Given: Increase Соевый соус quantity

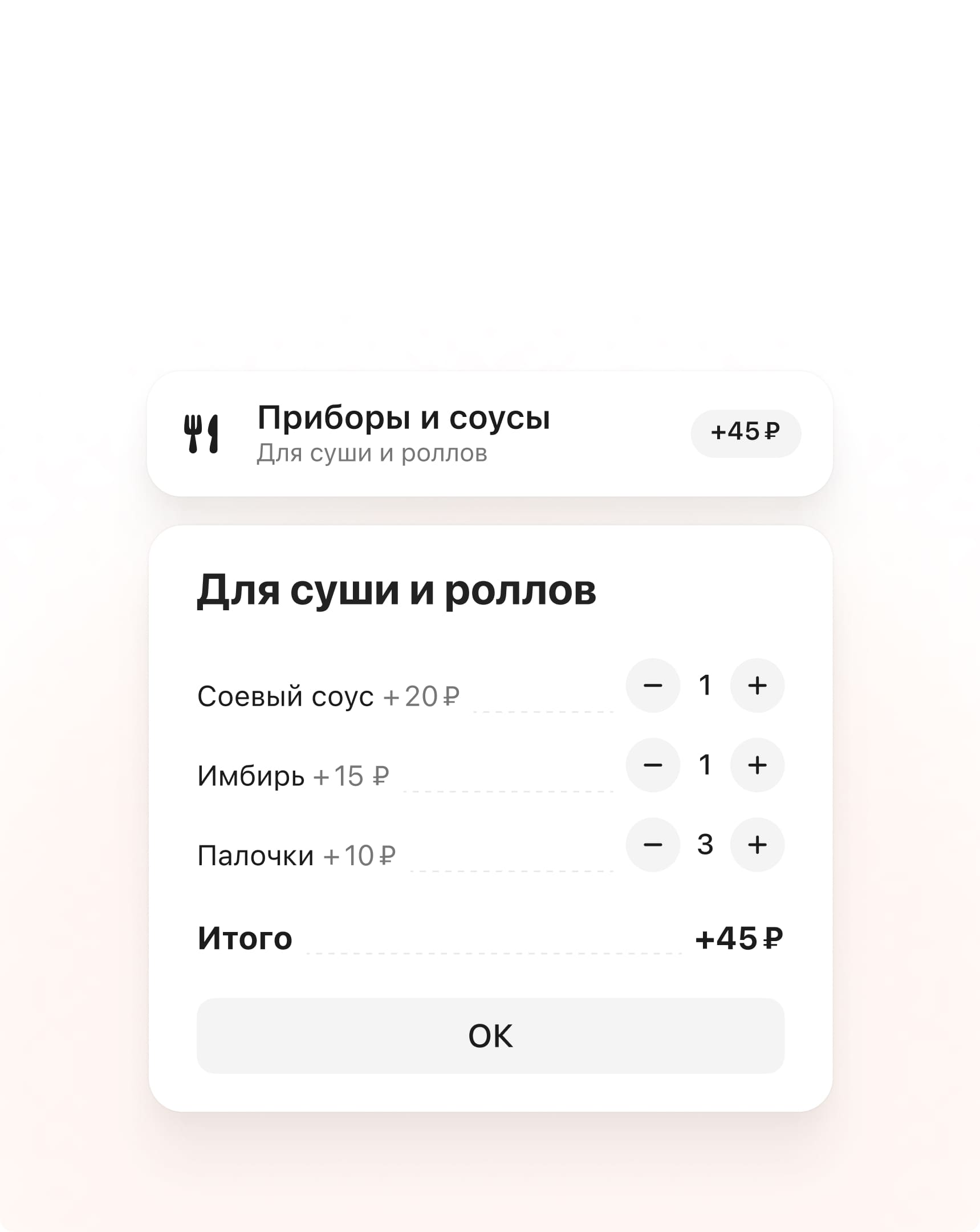Looking at the screenshot, I should point(757,685).
